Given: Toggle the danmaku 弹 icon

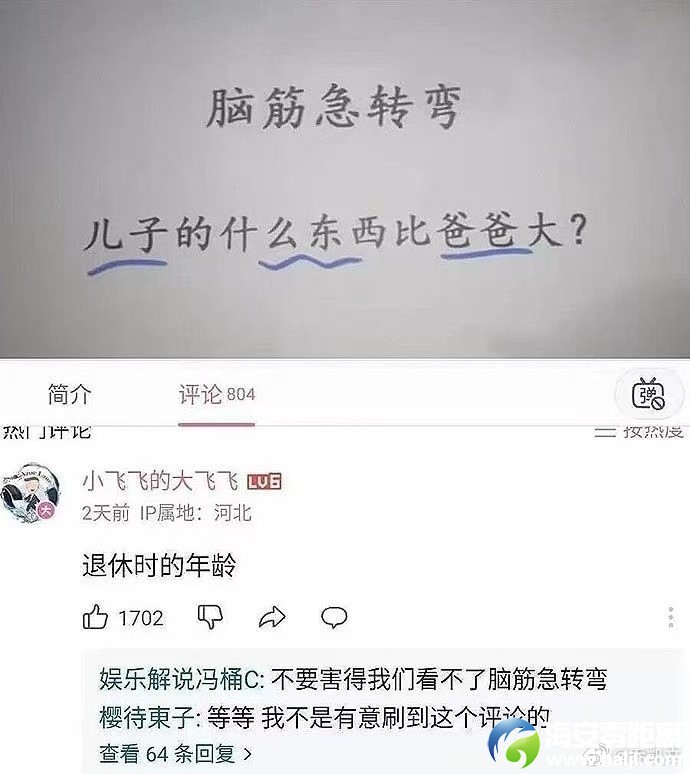Looking at the screenshot, I should point(648,395).
